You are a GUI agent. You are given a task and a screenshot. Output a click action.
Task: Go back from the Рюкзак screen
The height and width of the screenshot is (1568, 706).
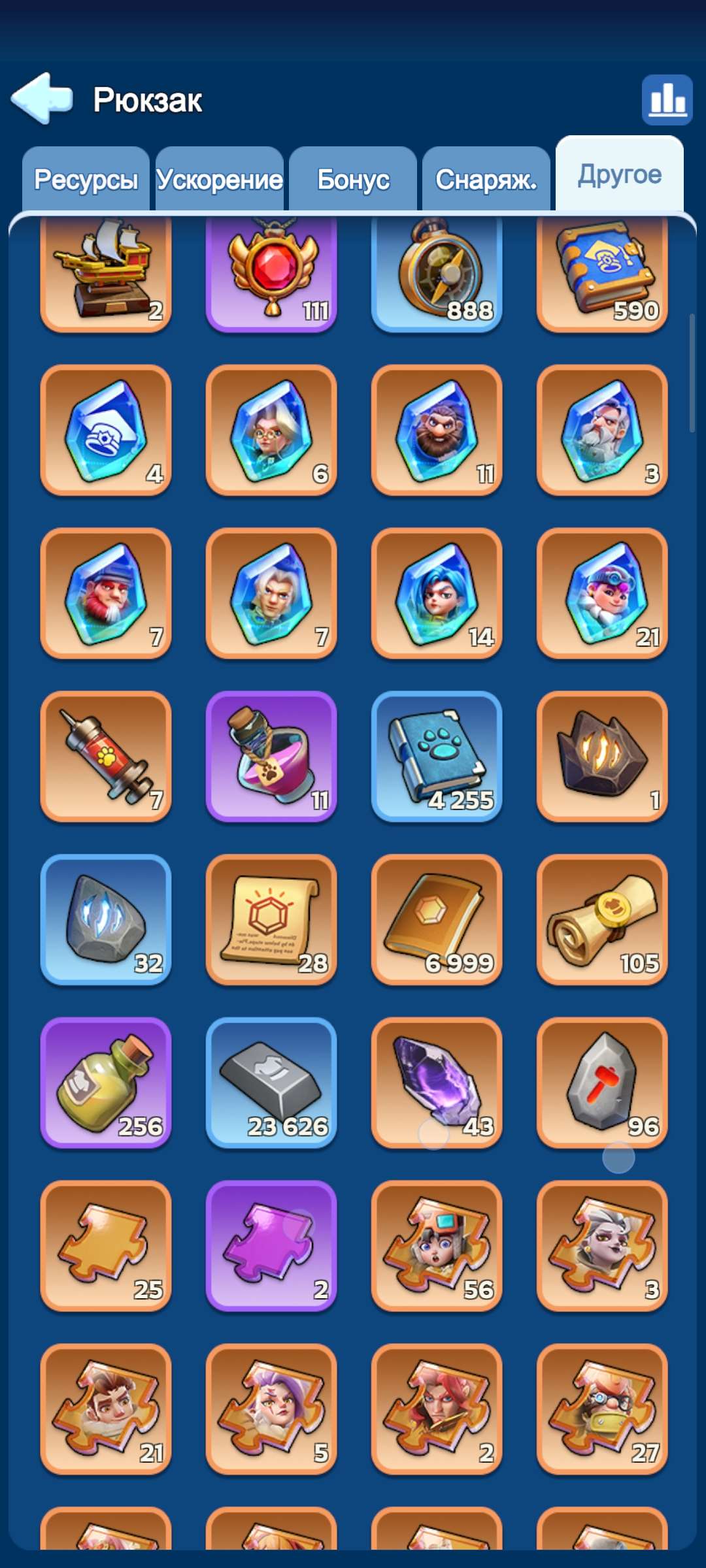[42, 99]
